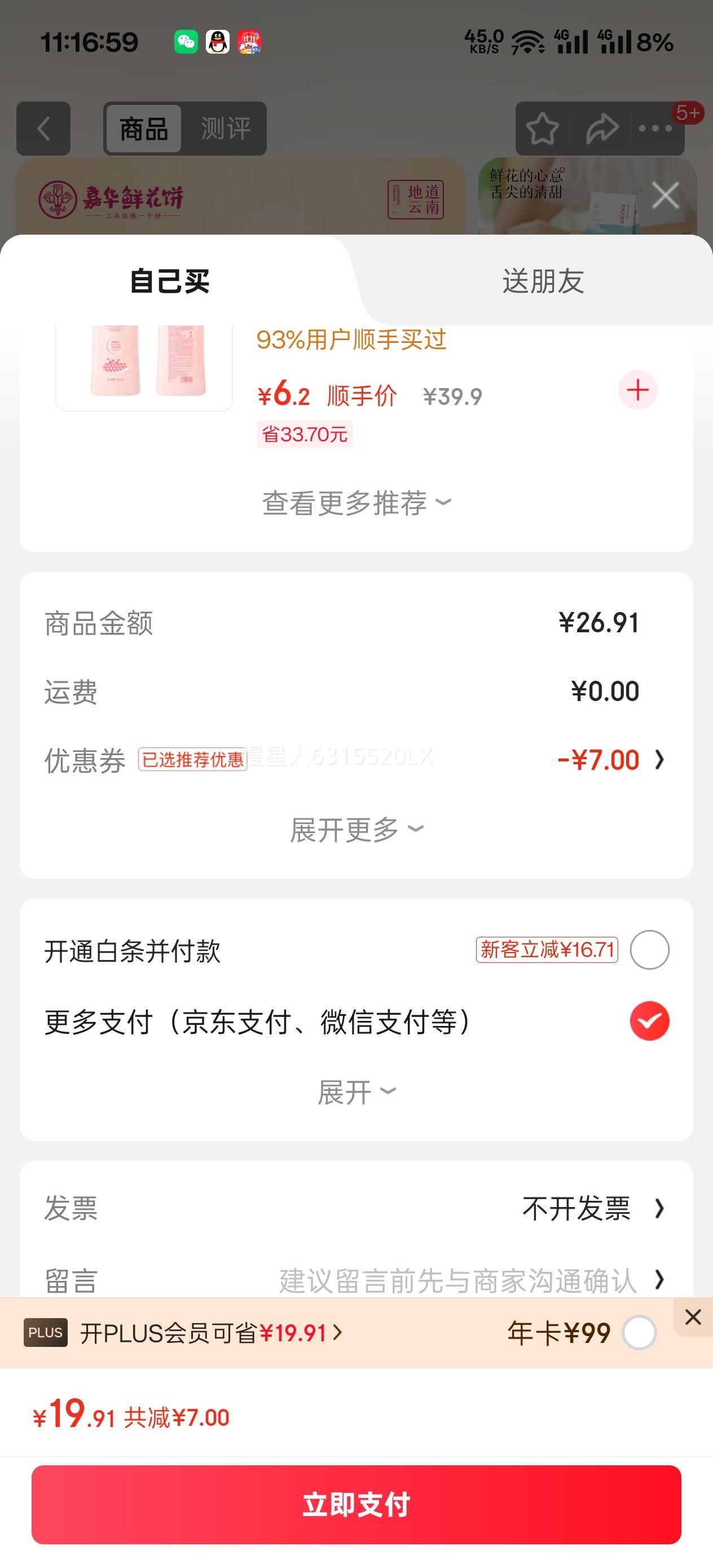Add the ¥6.2 顺手价 item
The image size is (713, 1568).
tap(637, 390)
